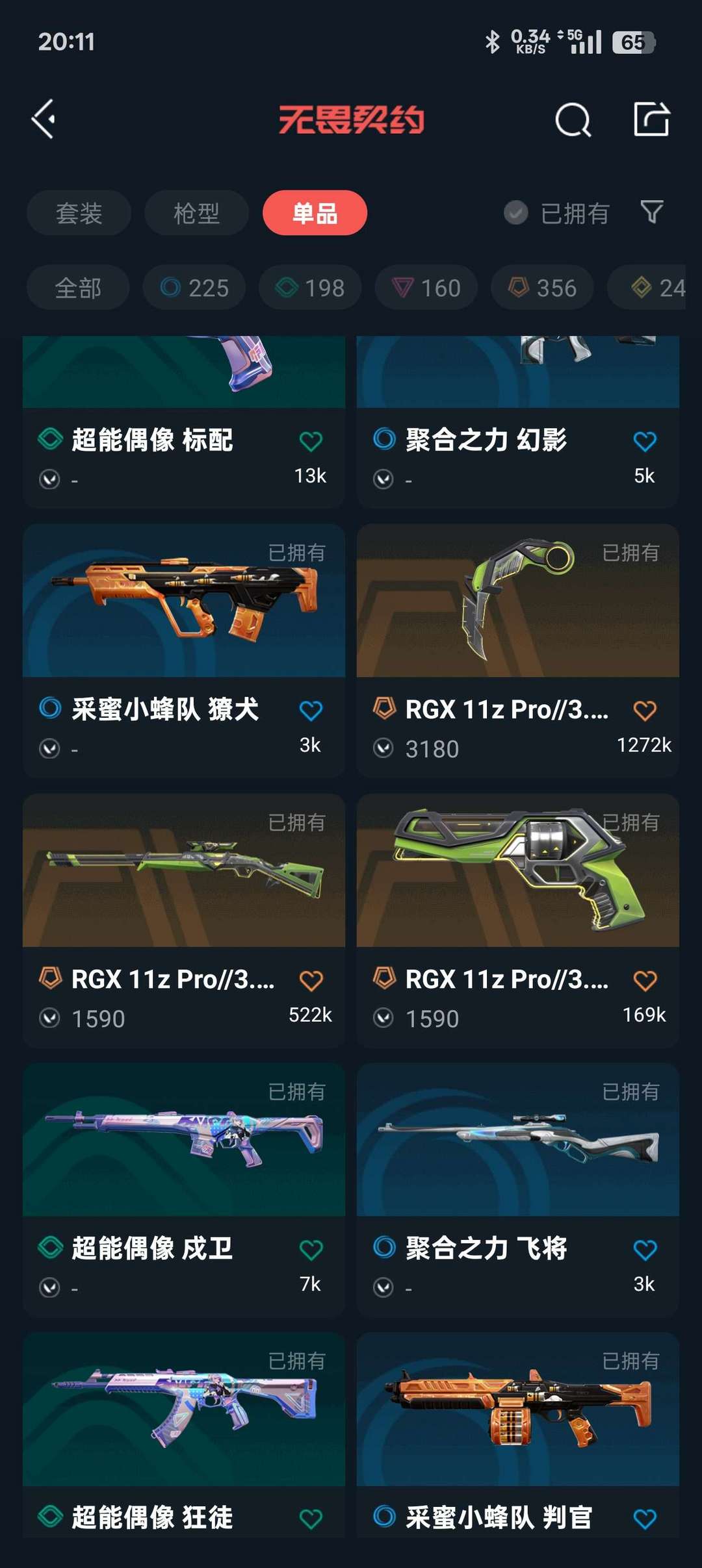Switch to the 枪型 tab
Screen dimensions: 702x1568
coord(196,213)
